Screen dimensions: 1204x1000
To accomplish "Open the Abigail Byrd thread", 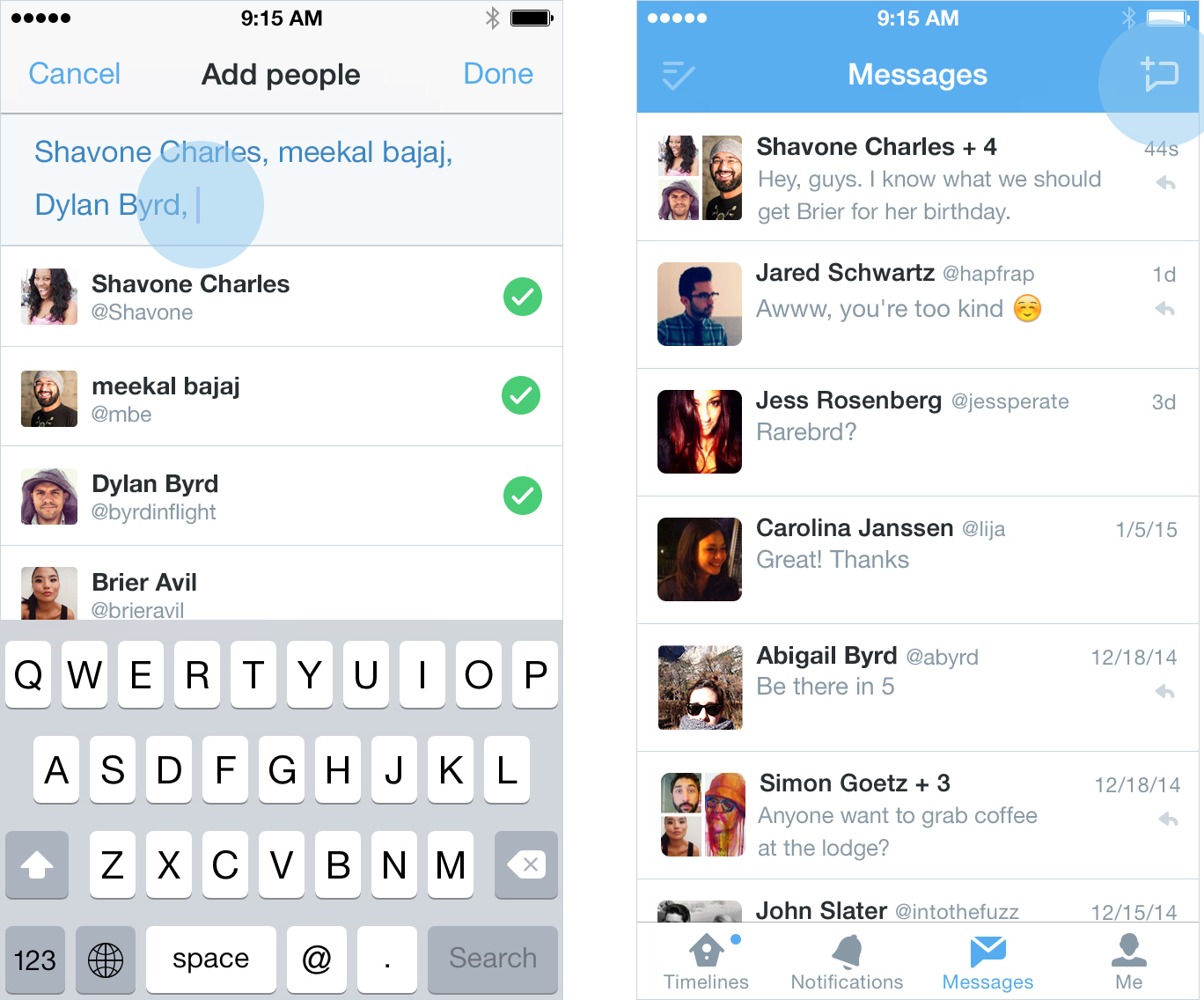I will point(915,687).
